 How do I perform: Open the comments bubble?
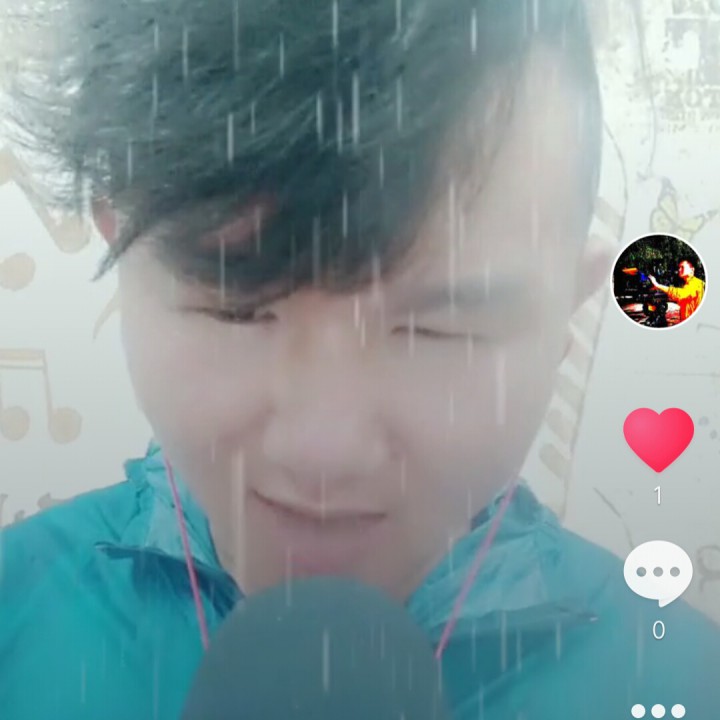pos(658,573)
